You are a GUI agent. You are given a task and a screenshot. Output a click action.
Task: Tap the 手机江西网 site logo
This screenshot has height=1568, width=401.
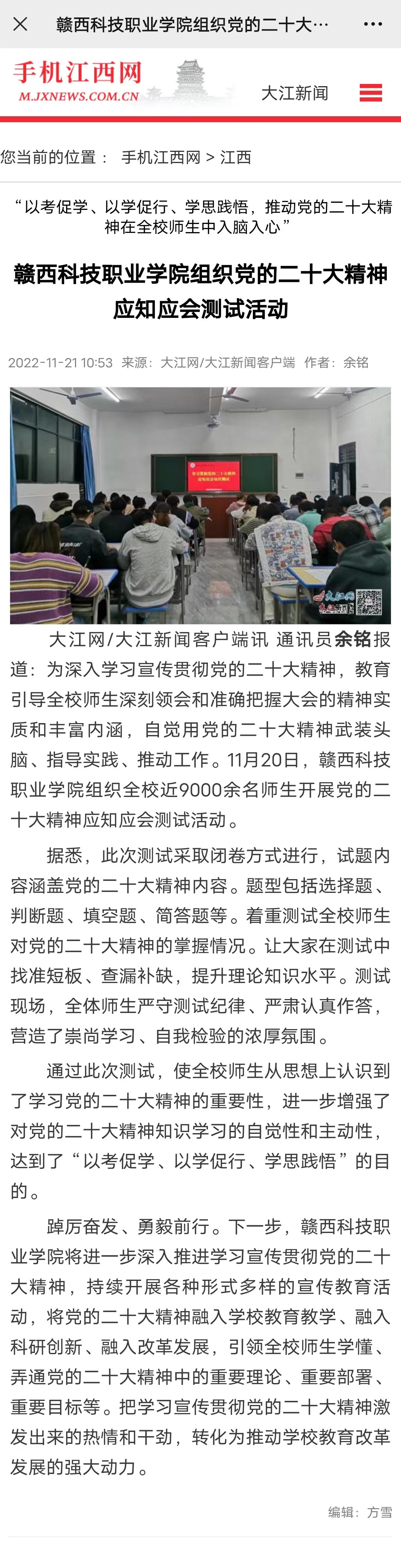click(78, 81)
